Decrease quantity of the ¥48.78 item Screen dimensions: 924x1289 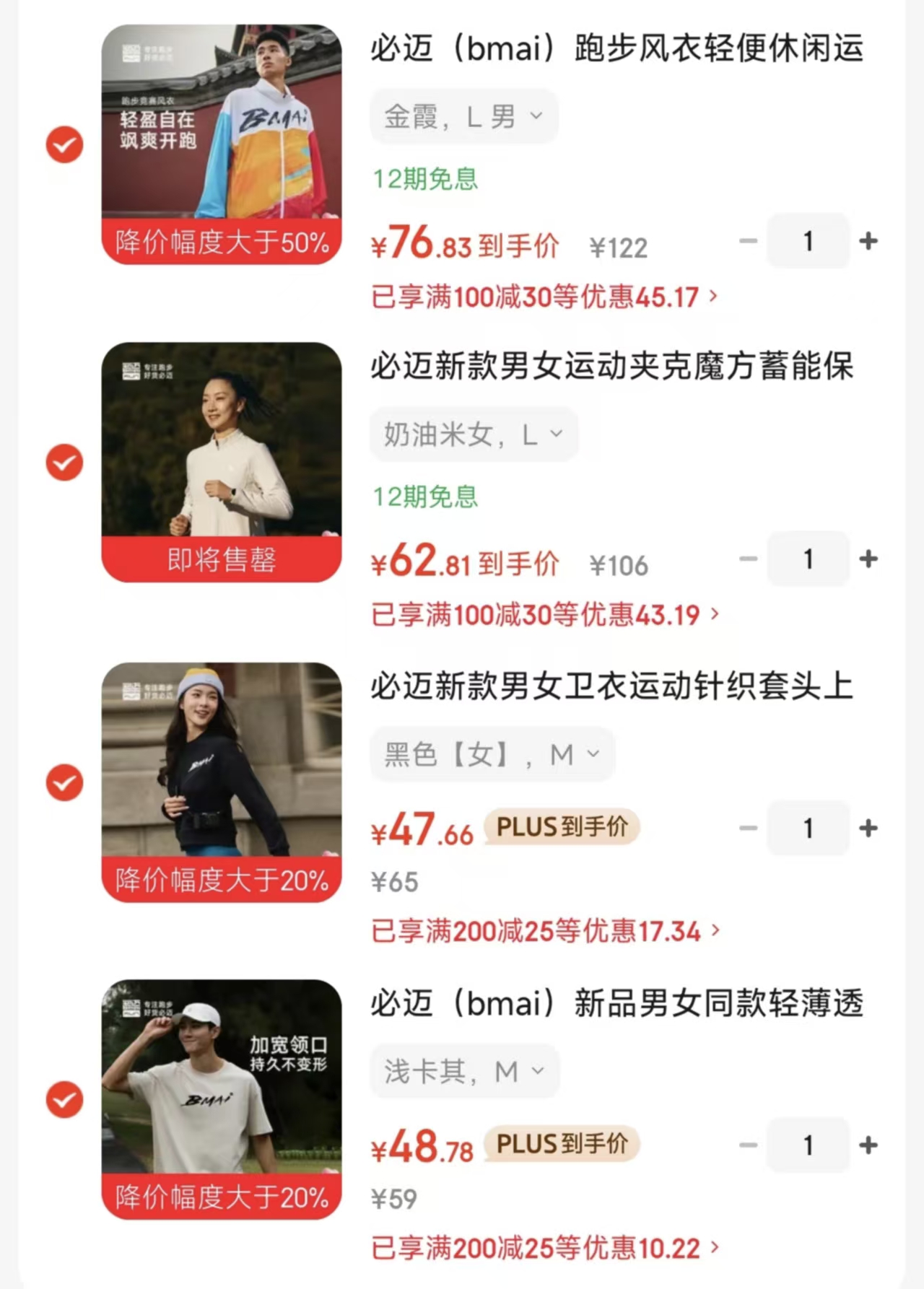749,1145
